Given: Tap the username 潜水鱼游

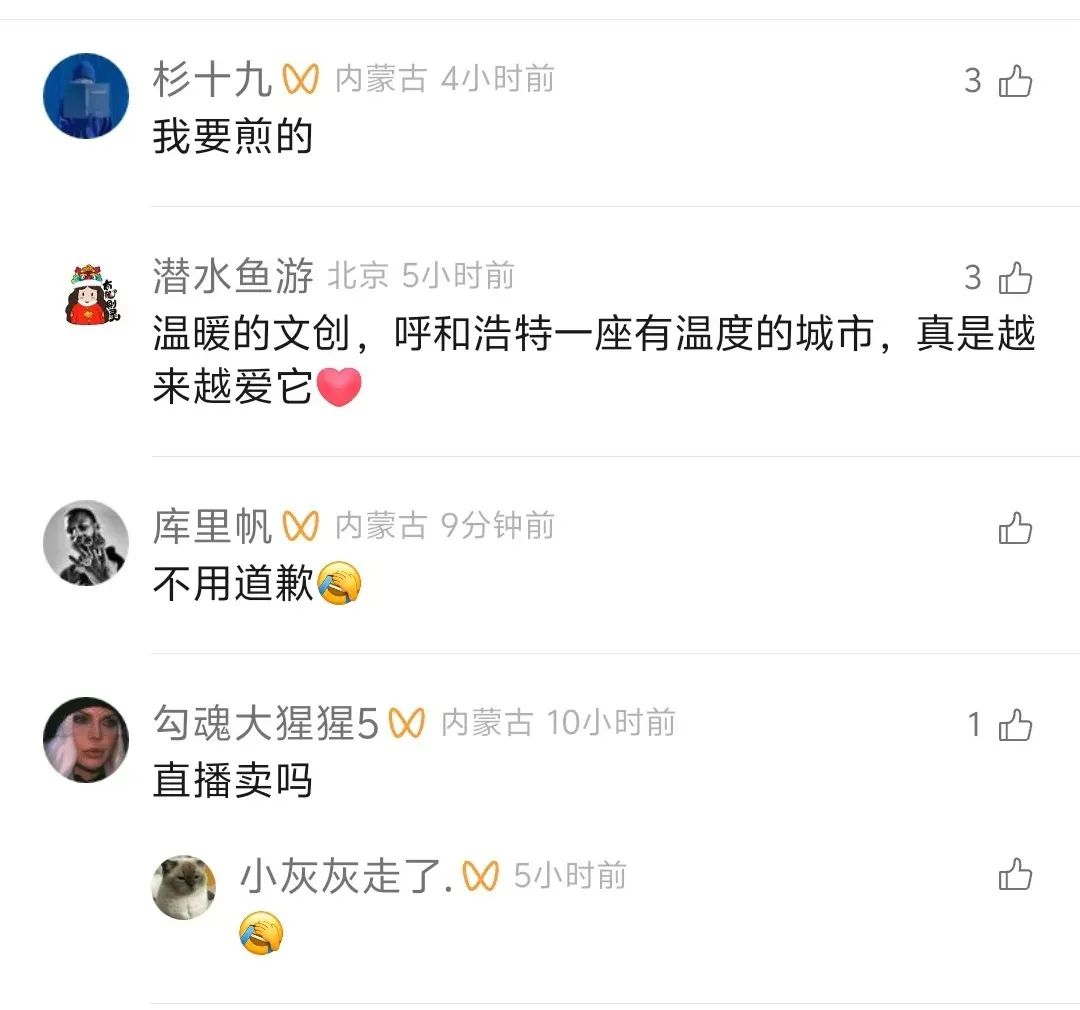Looking at the screenshot, I should [x=233, y=276].
